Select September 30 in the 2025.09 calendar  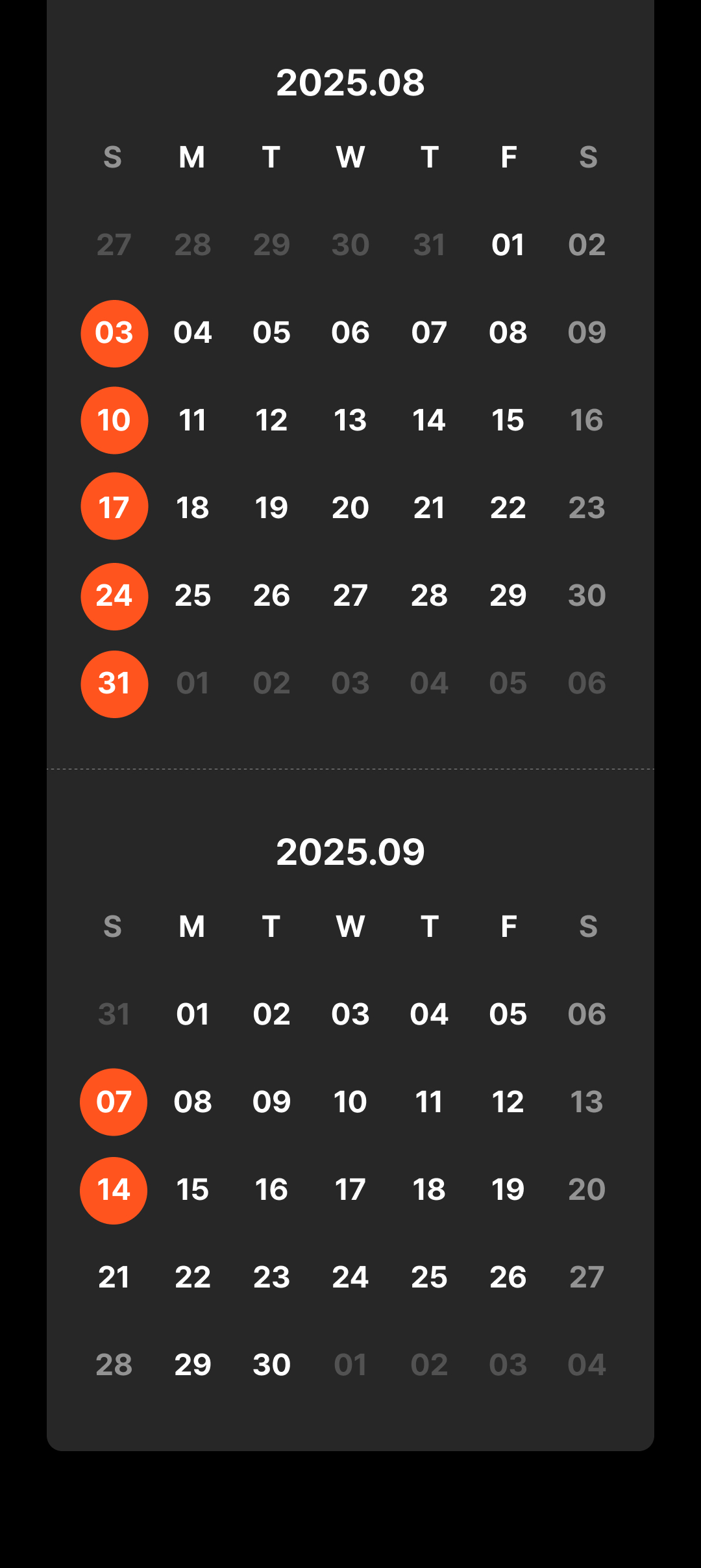tap(271, 1365)
